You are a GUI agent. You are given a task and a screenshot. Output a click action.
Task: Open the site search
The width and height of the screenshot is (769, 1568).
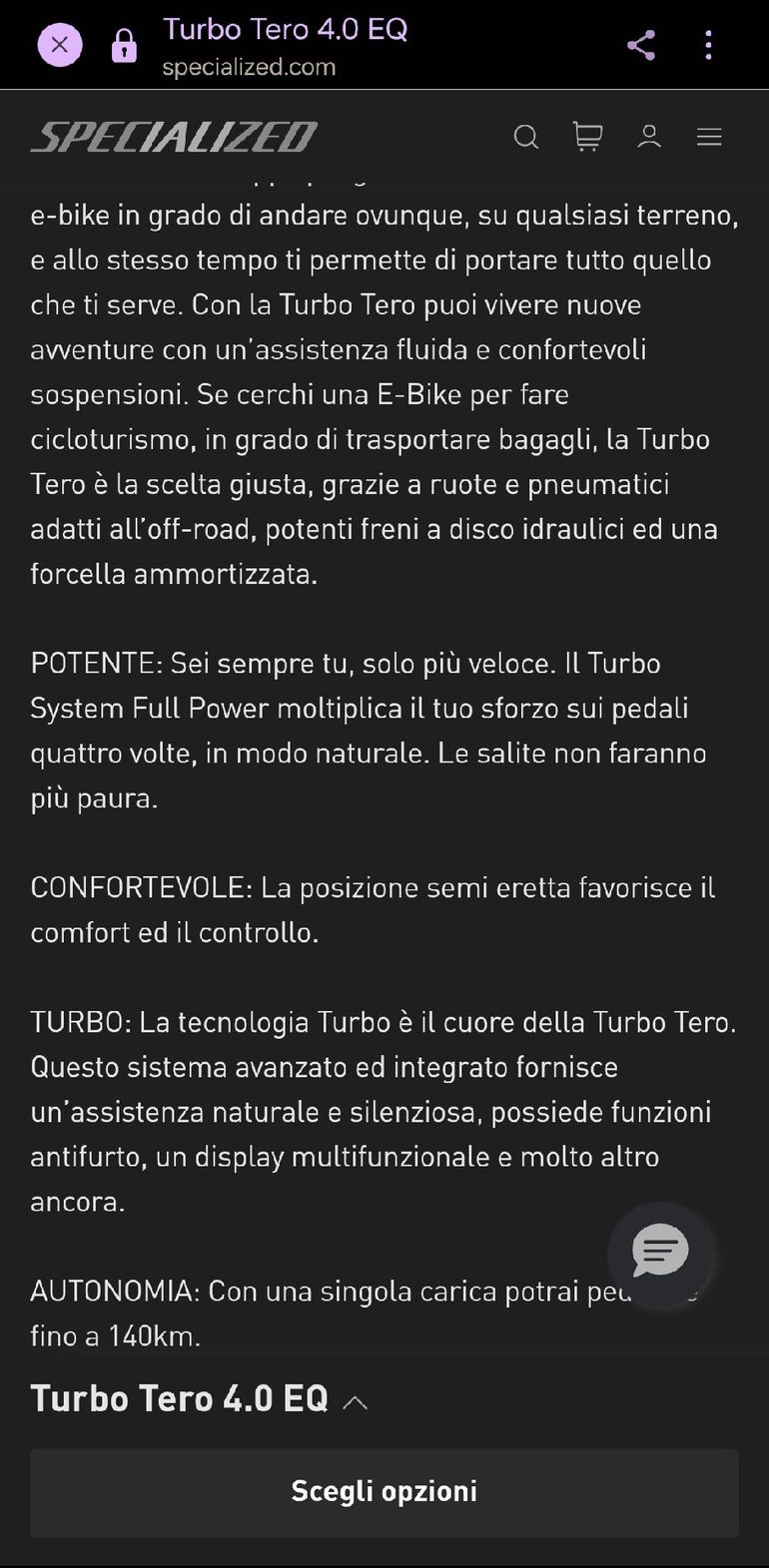tap(526, 137)
